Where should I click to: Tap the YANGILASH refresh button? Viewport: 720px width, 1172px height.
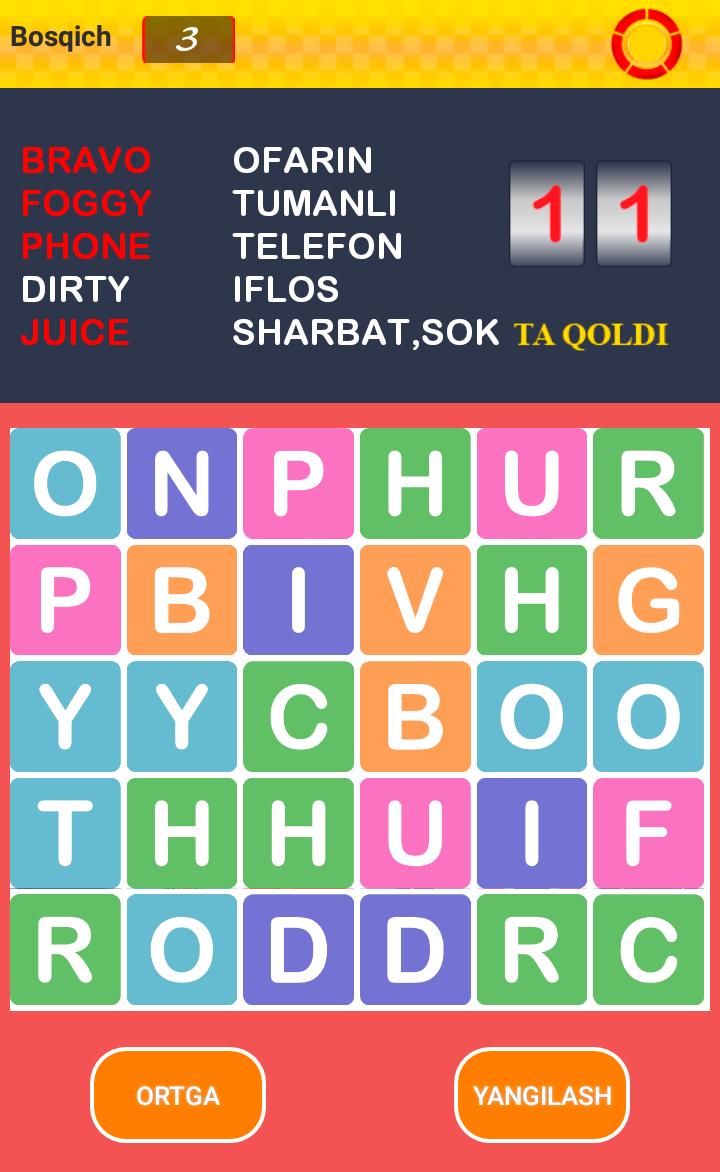(541, 1095)
